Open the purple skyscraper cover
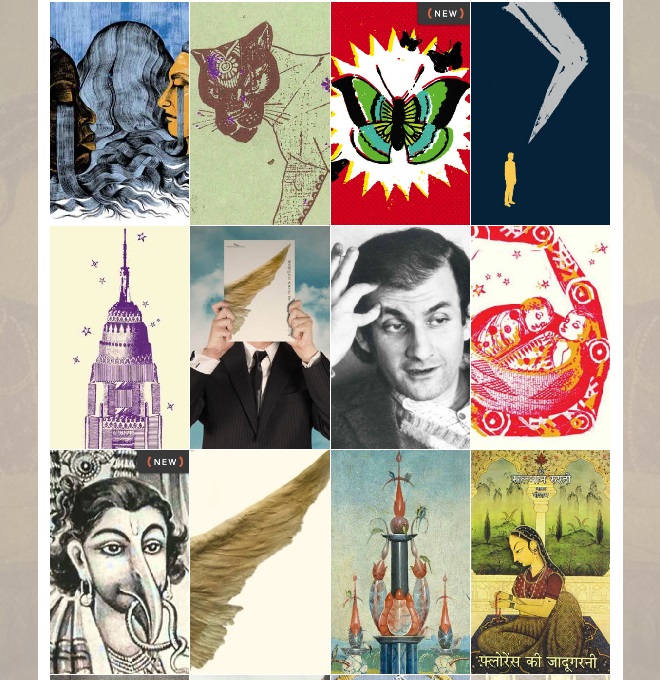Screen dimensions: 660x680 pos(119,337)
